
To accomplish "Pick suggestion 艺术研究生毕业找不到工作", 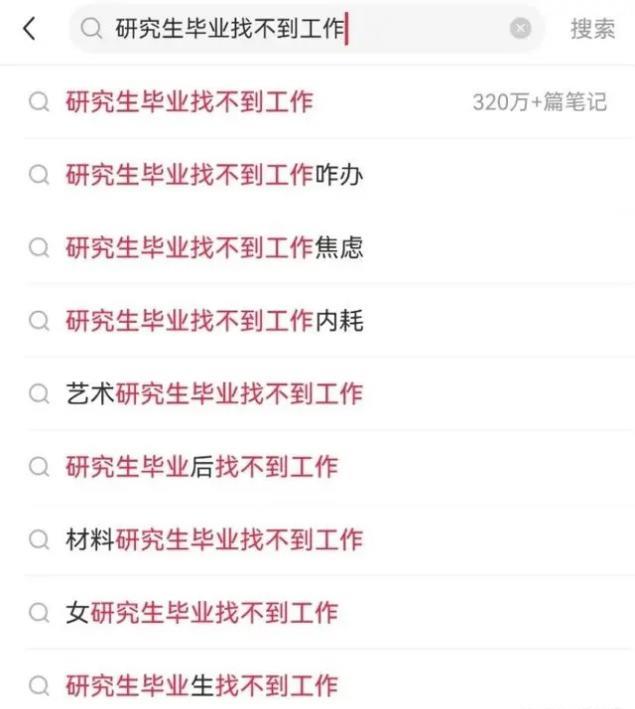I will [x=213, y=394].
